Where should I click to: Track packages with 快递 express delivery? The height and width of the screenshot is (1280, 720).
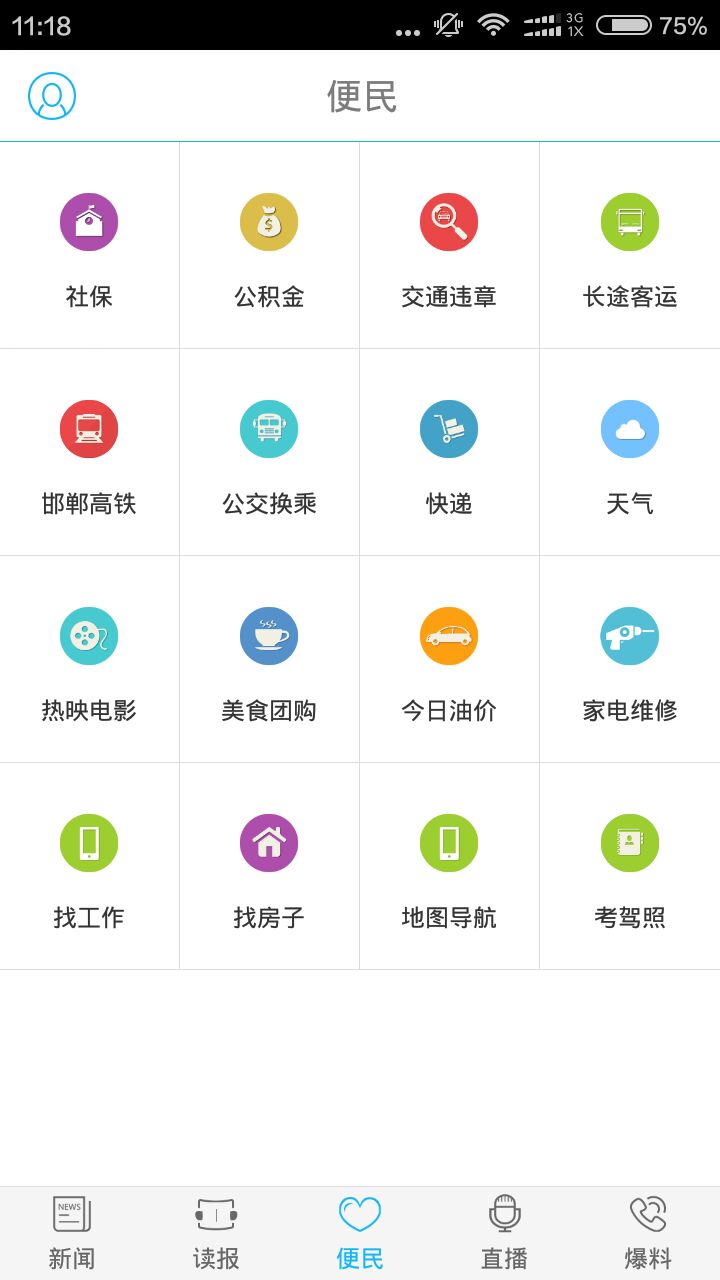(449, 452)
